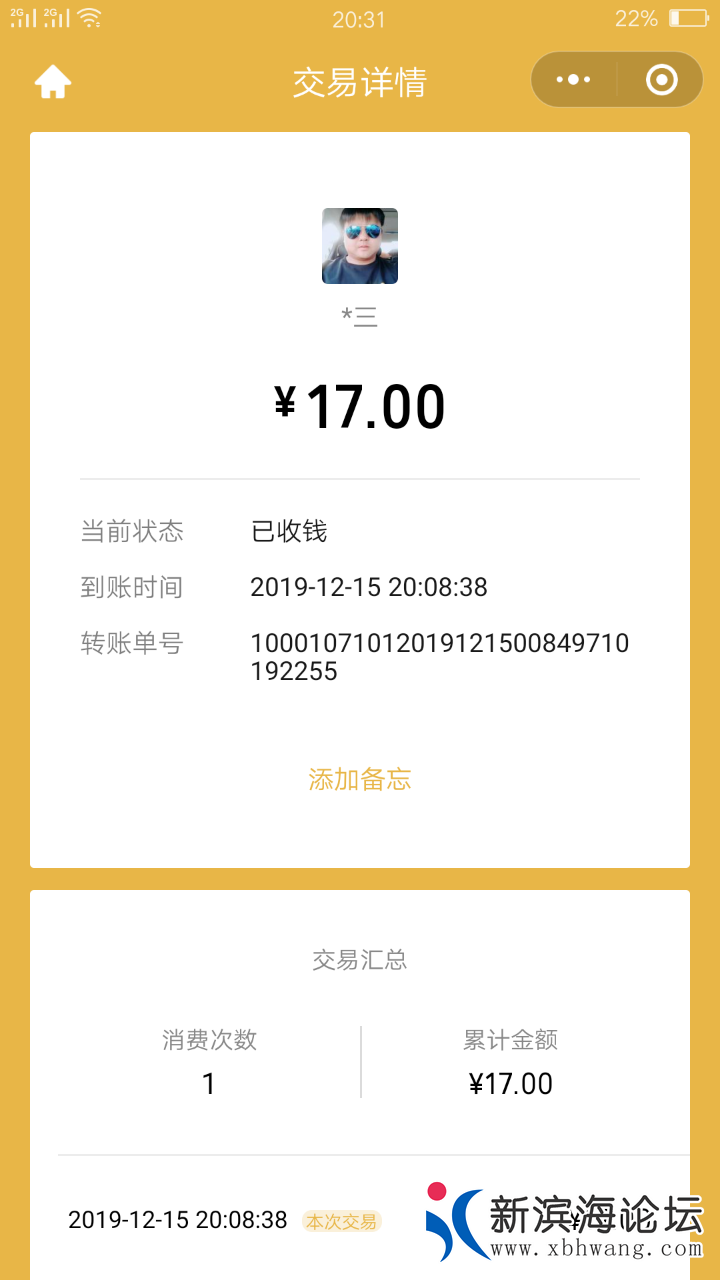Tap 添加备忘 to add a memo

coord(360,780)
